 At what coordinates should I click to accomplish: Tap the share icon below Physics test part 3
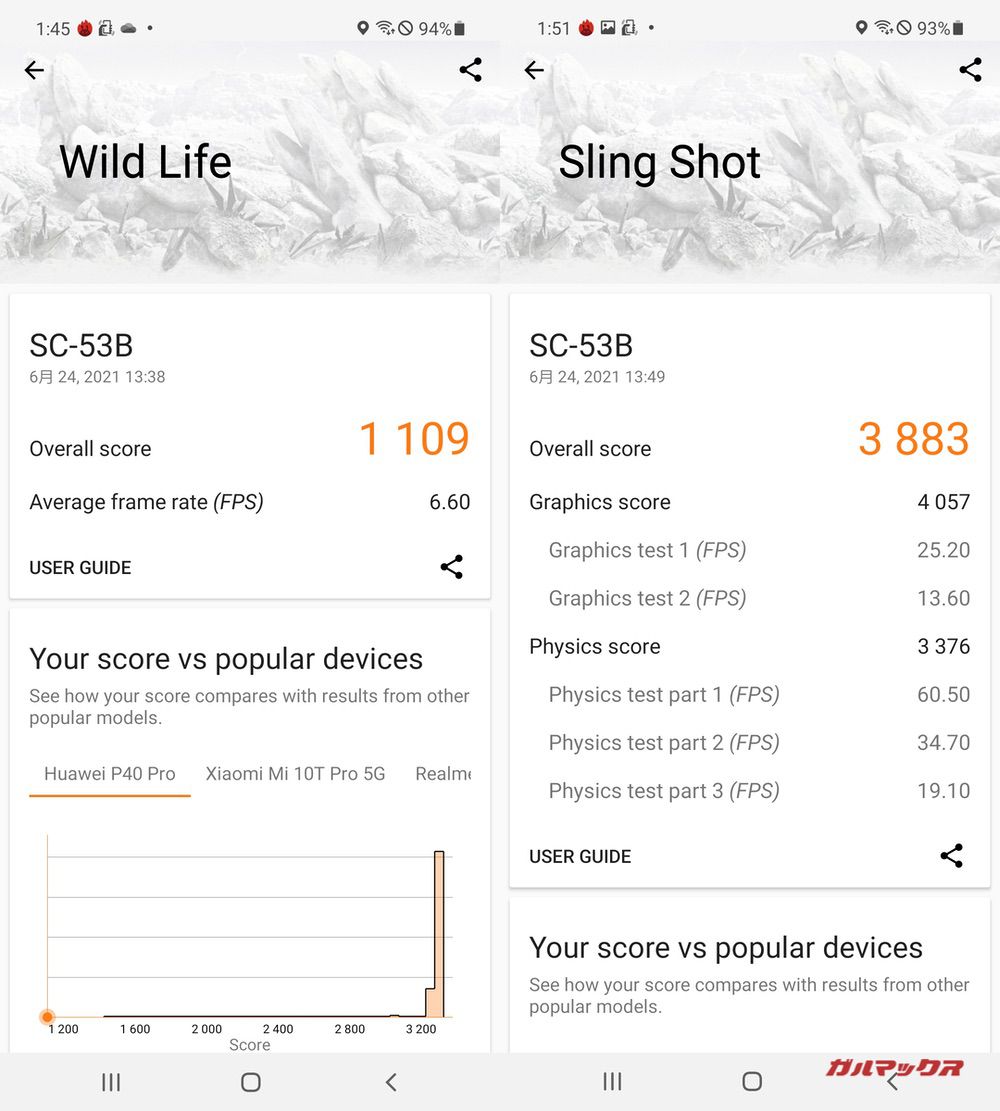[951, 856]
